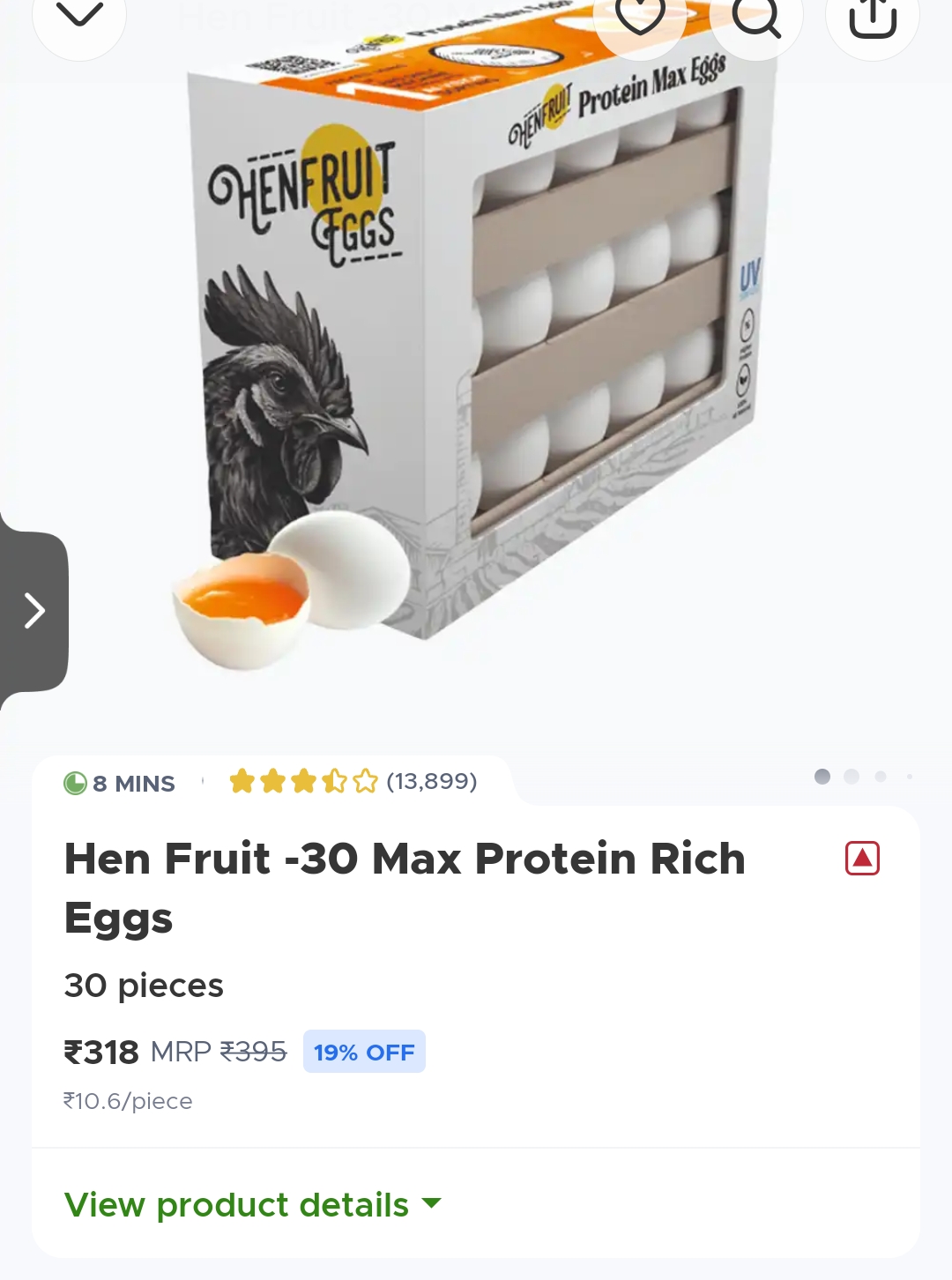Jump to second image via page indicator
Viewport: 952px width, 1280px height.
(x=851, y=777)
